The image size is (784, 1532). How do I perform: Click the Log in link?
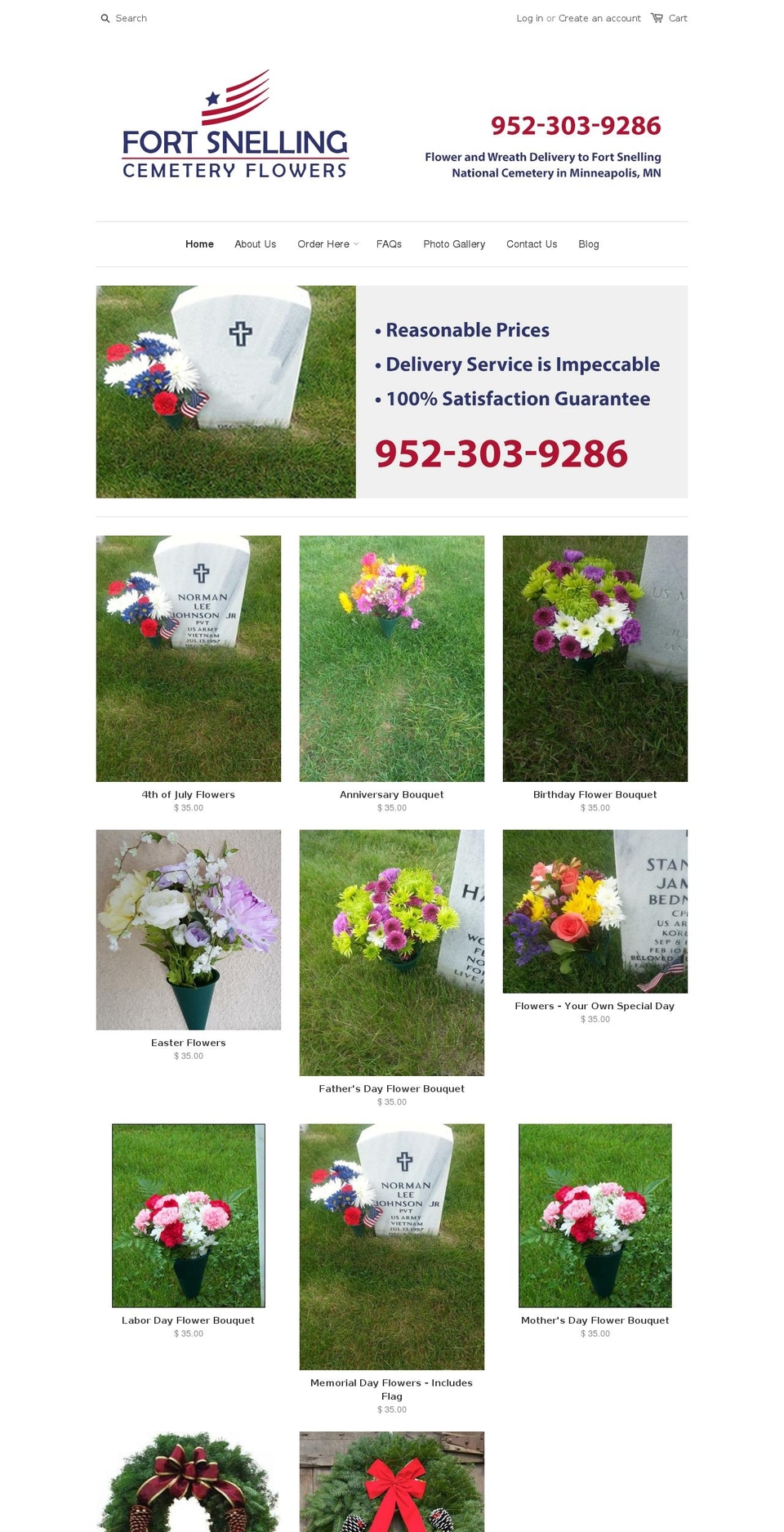(x=529, y=17)
